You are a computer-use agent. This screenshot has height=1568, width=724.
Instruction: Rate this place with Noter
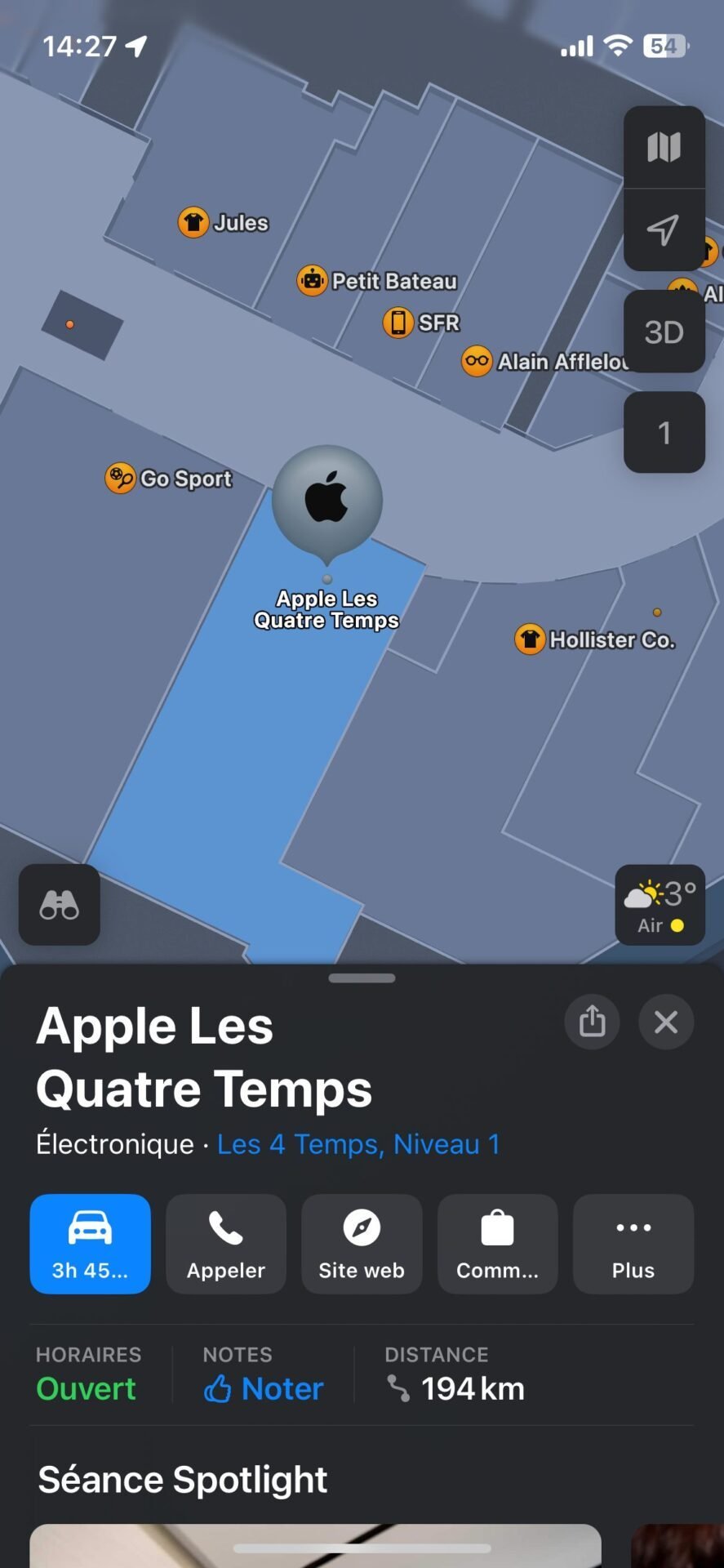[x=264, y=1388]
